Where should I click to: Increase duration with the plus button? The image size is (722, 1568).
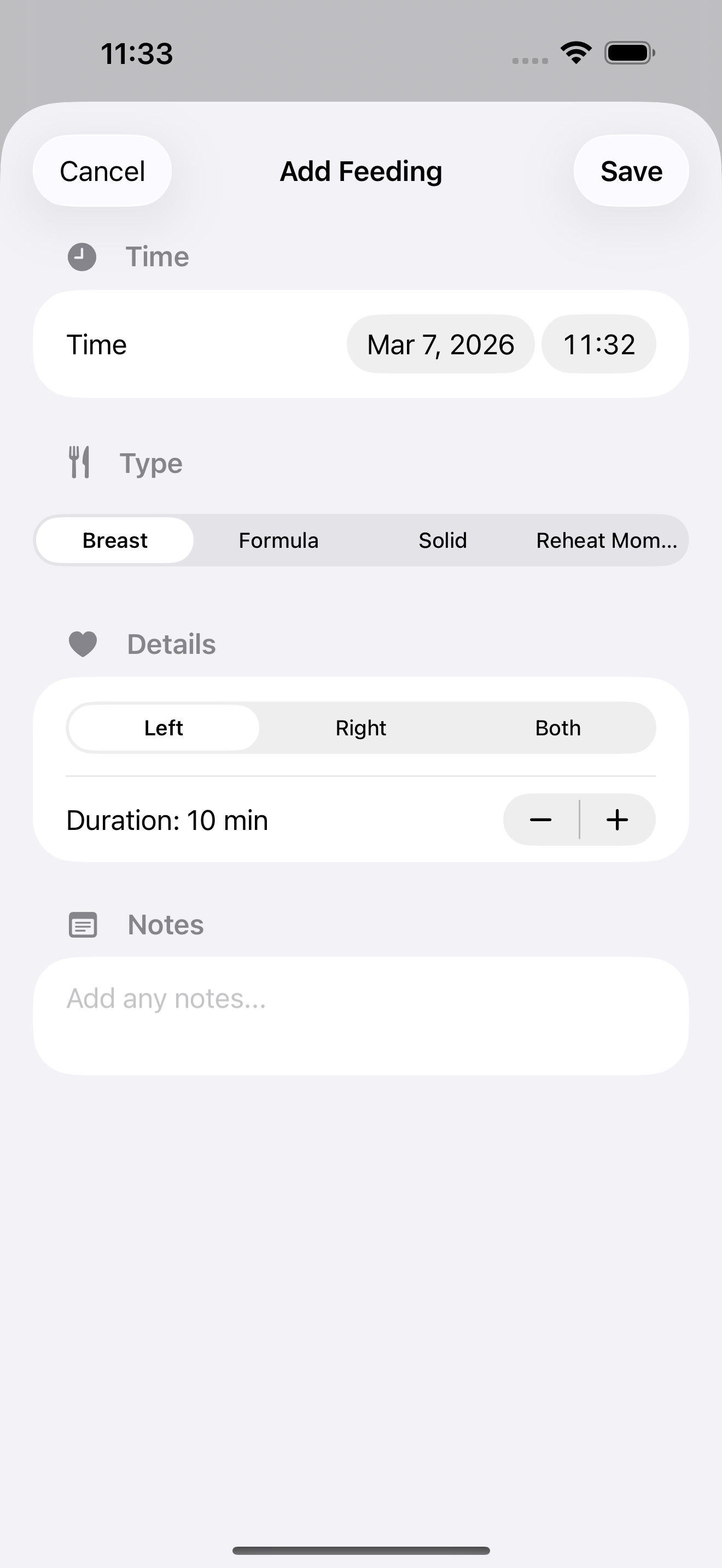pyautogui.click(x=618, y=820)
